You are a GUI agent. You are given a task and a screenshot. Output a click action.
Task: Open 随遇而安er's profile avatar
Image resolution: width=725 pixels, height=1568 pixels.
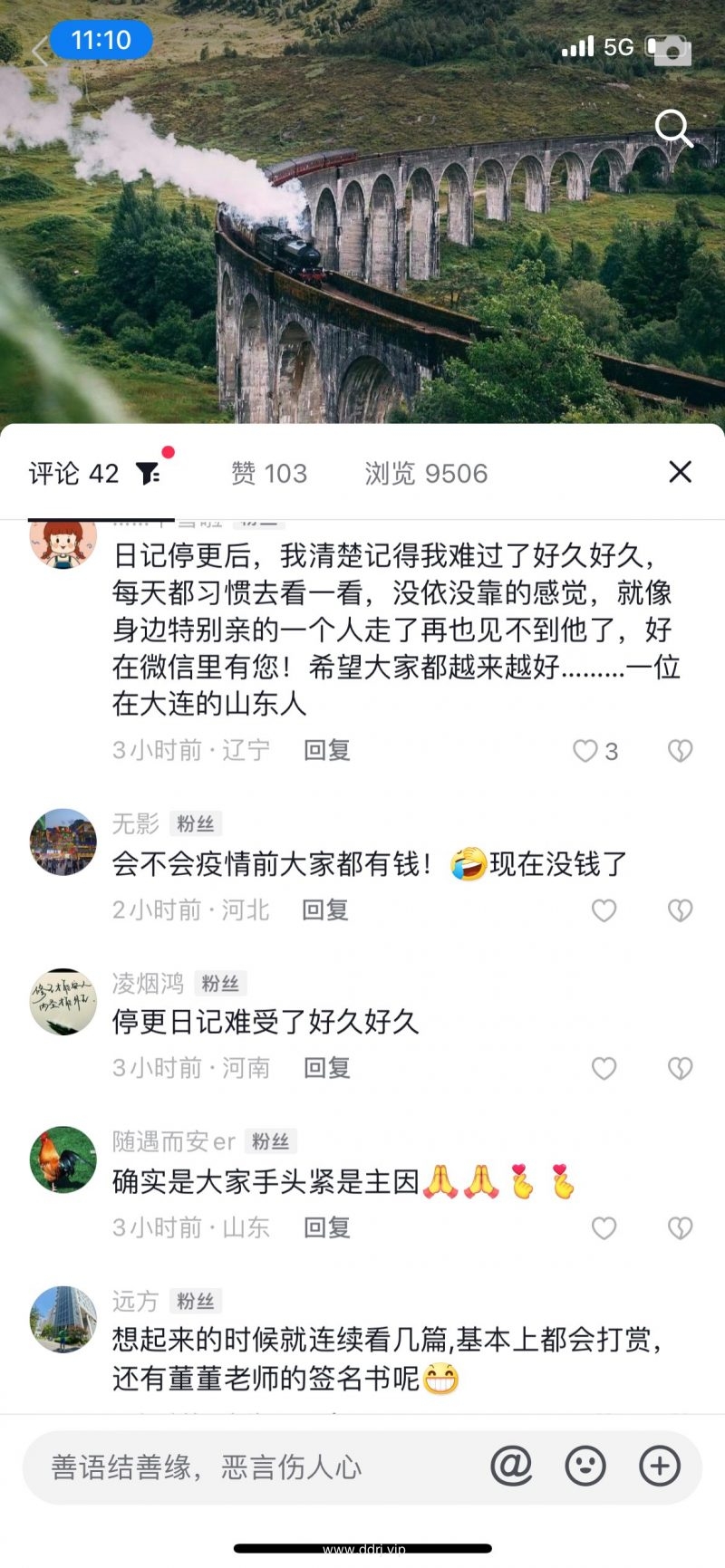click(x=63, y=1159)
